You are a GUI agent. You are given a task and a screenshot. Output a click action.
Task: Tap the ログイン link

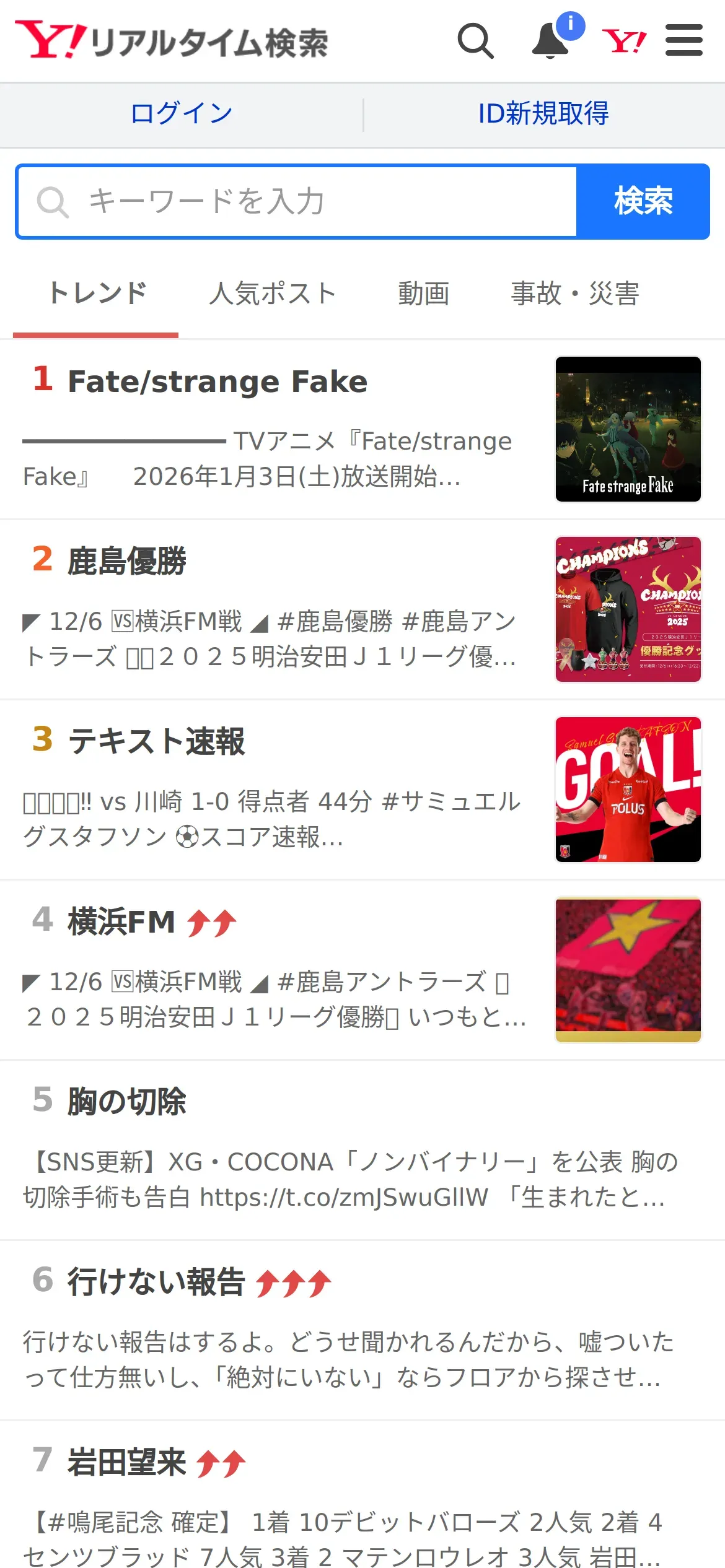click(181, 114)
